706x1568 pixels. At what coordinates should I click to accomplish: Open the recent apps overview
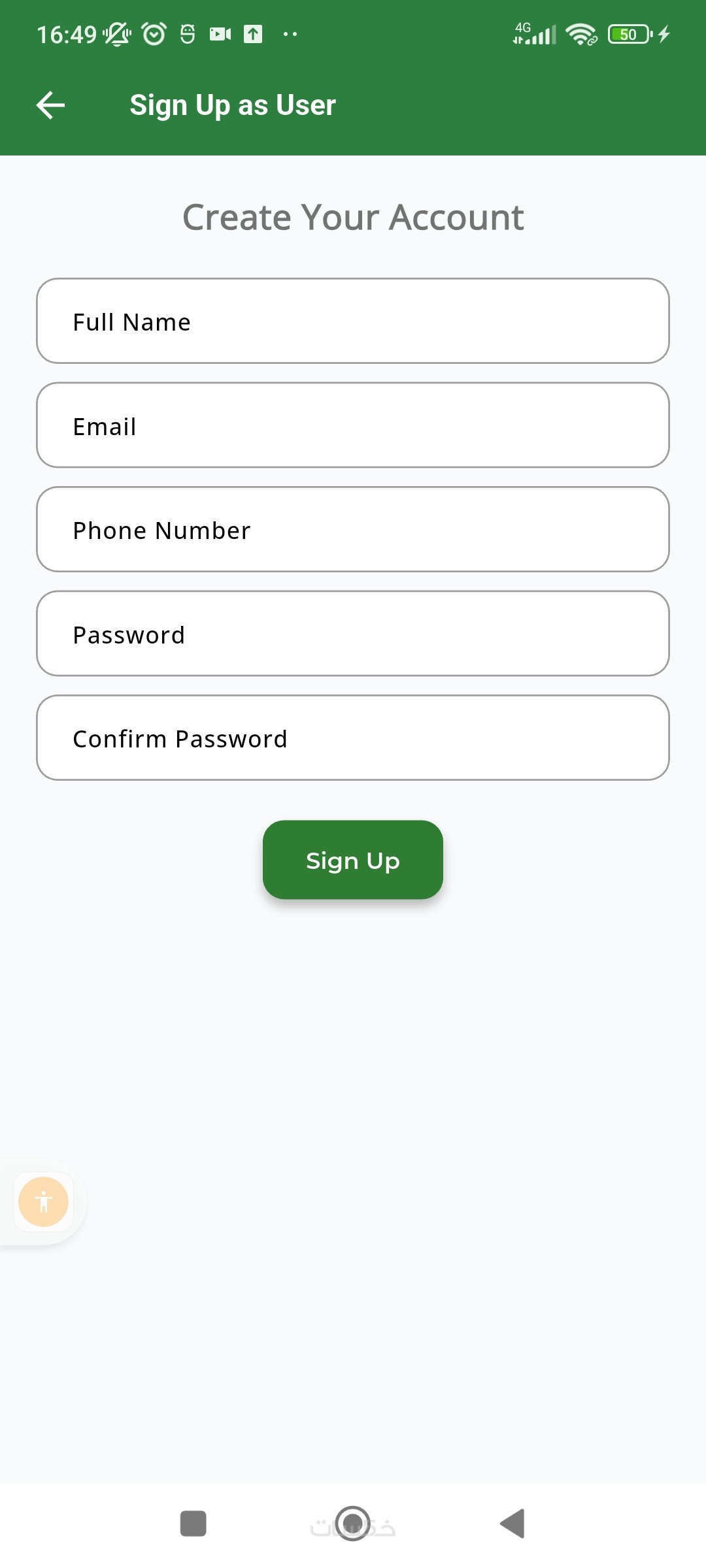coord(193,1524)
